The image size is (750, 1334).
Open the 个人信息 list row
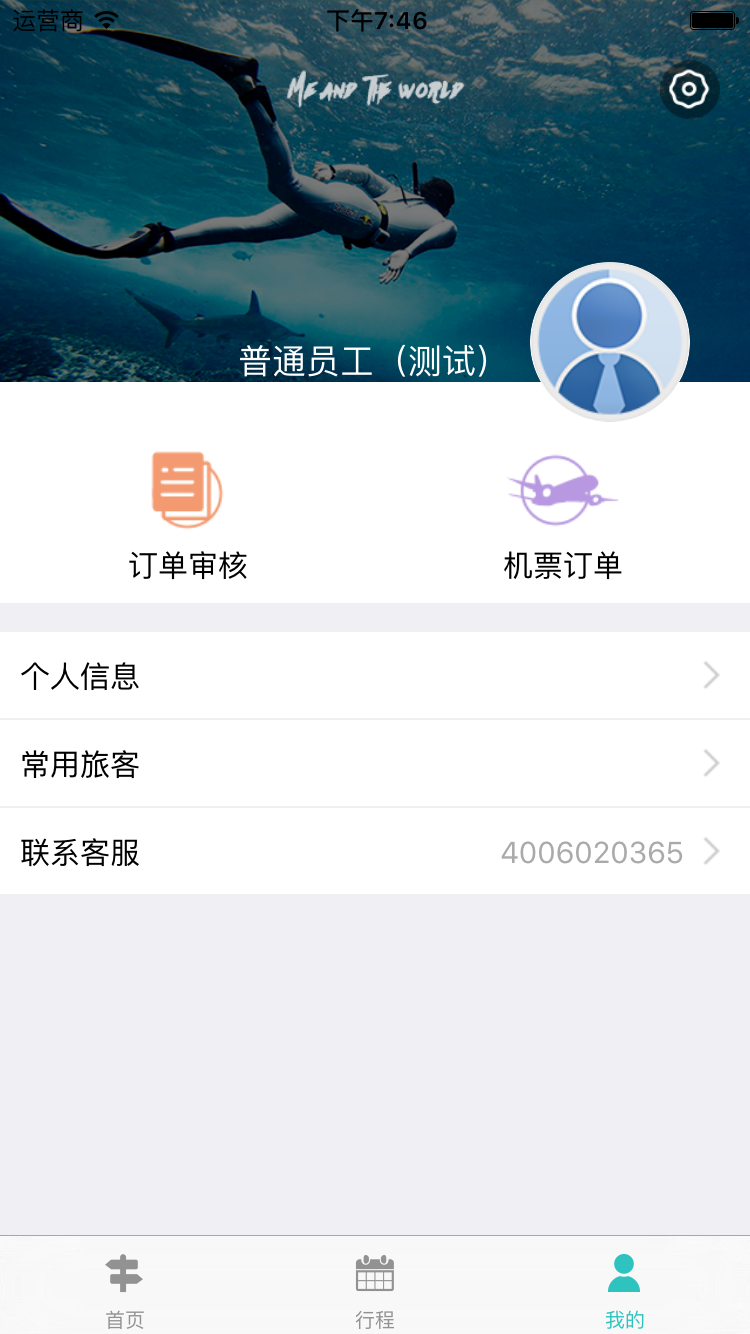click(80, 676)
